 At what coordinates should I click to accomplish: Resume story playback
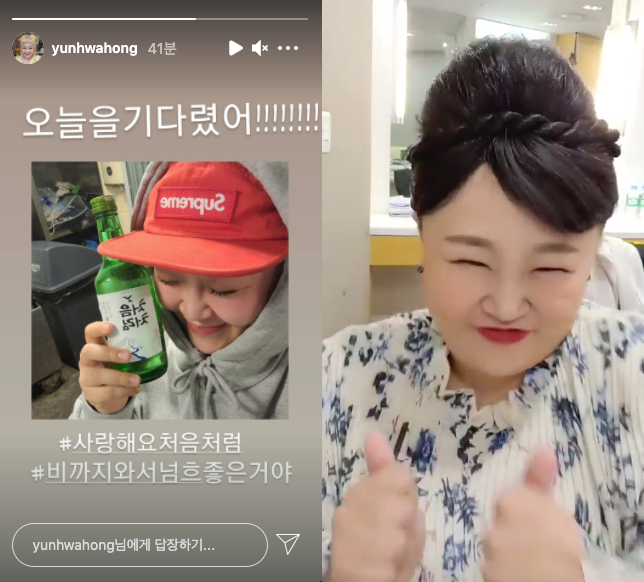click(x=235, y=48)
